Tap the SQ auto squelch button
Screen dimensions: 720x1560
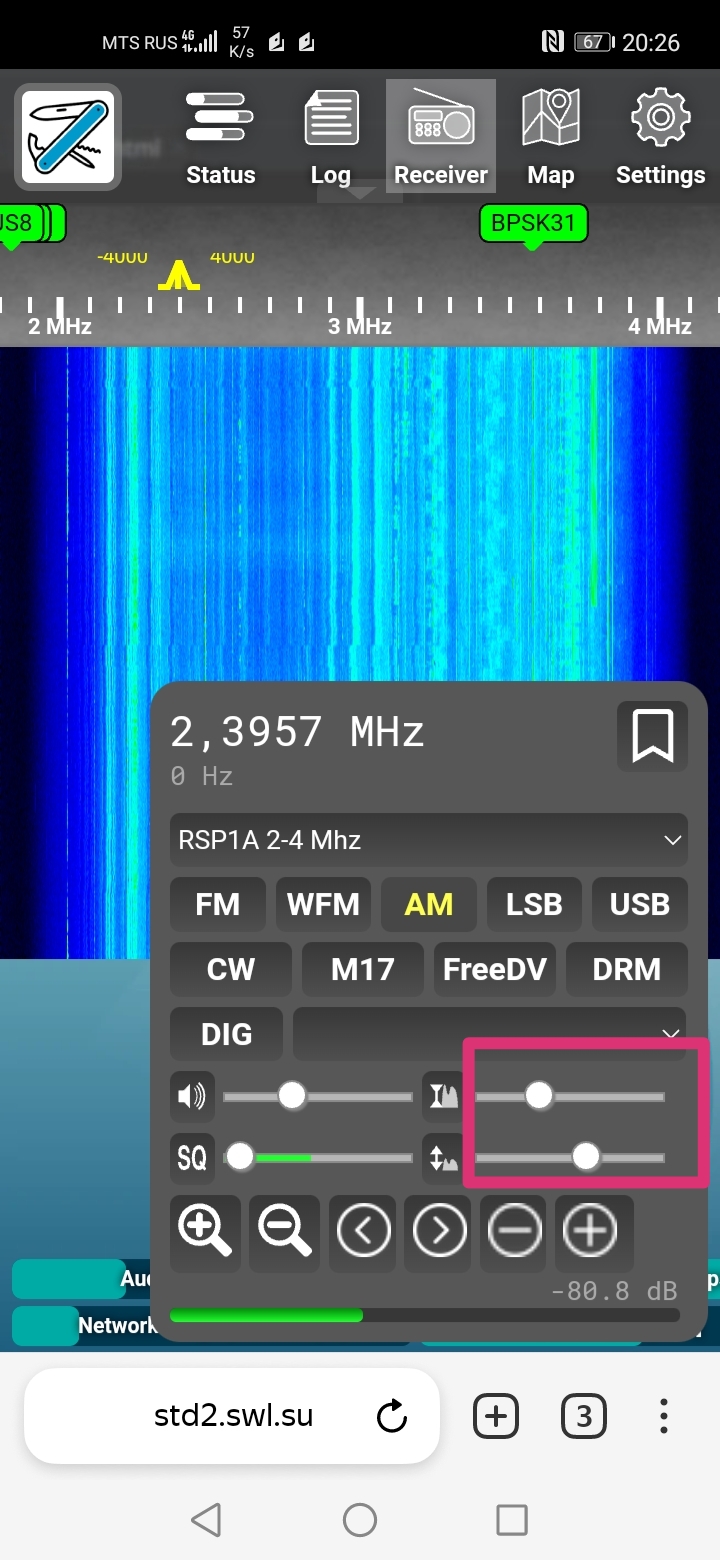point(191,1158)
